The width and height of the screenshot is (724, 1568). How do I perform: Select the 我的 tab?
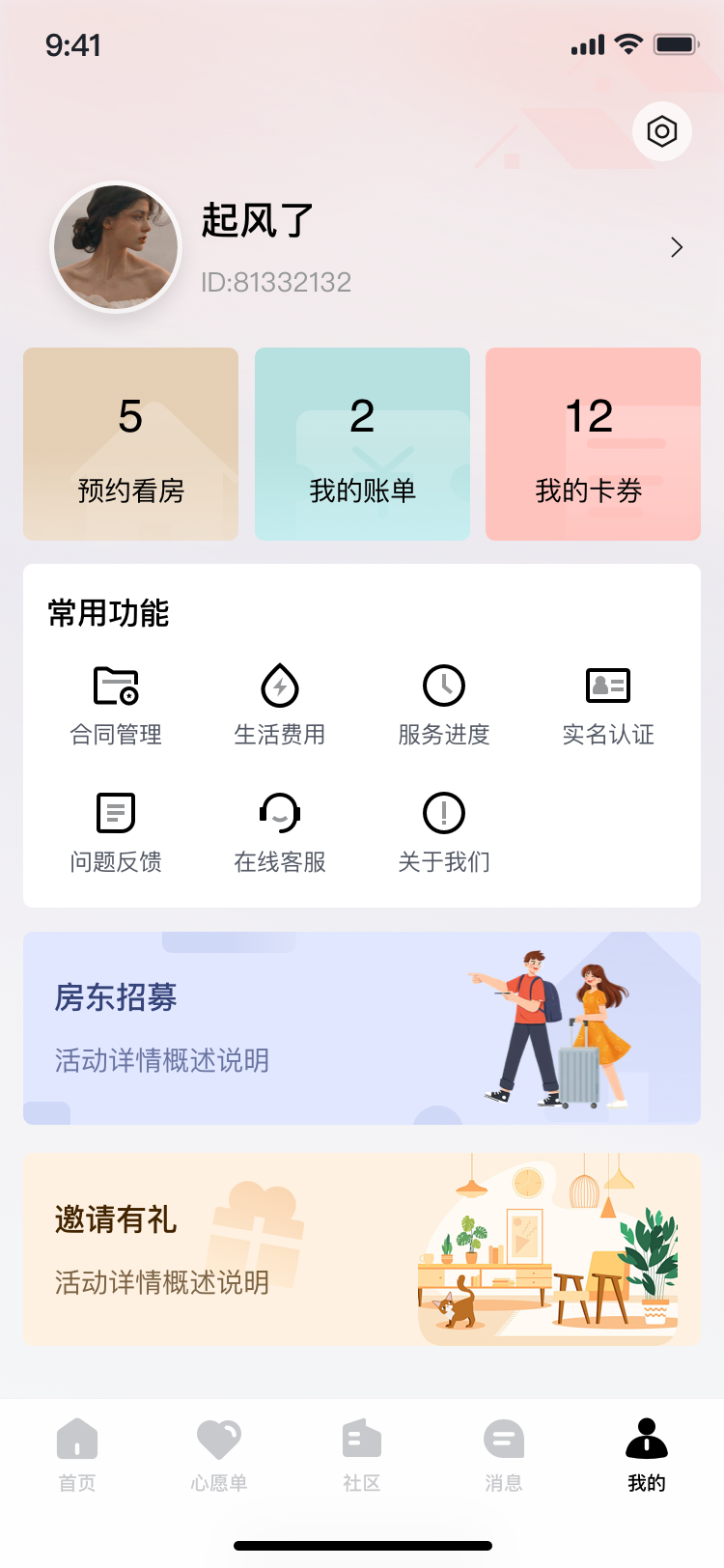click(647, 1455)
